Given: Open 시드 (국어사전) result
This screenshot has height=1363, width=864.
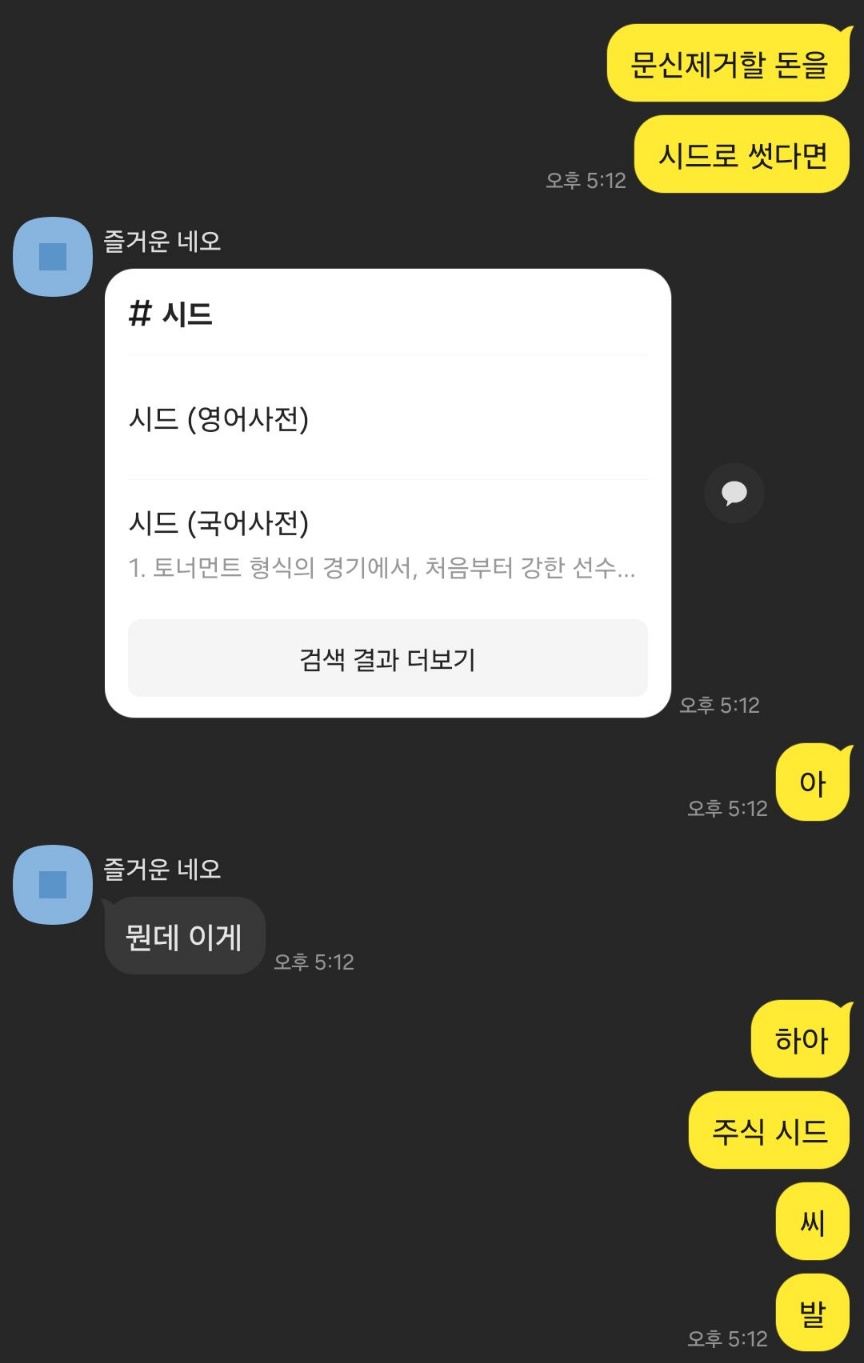Looking at the screenshot, I should click(x=387, y=542).
